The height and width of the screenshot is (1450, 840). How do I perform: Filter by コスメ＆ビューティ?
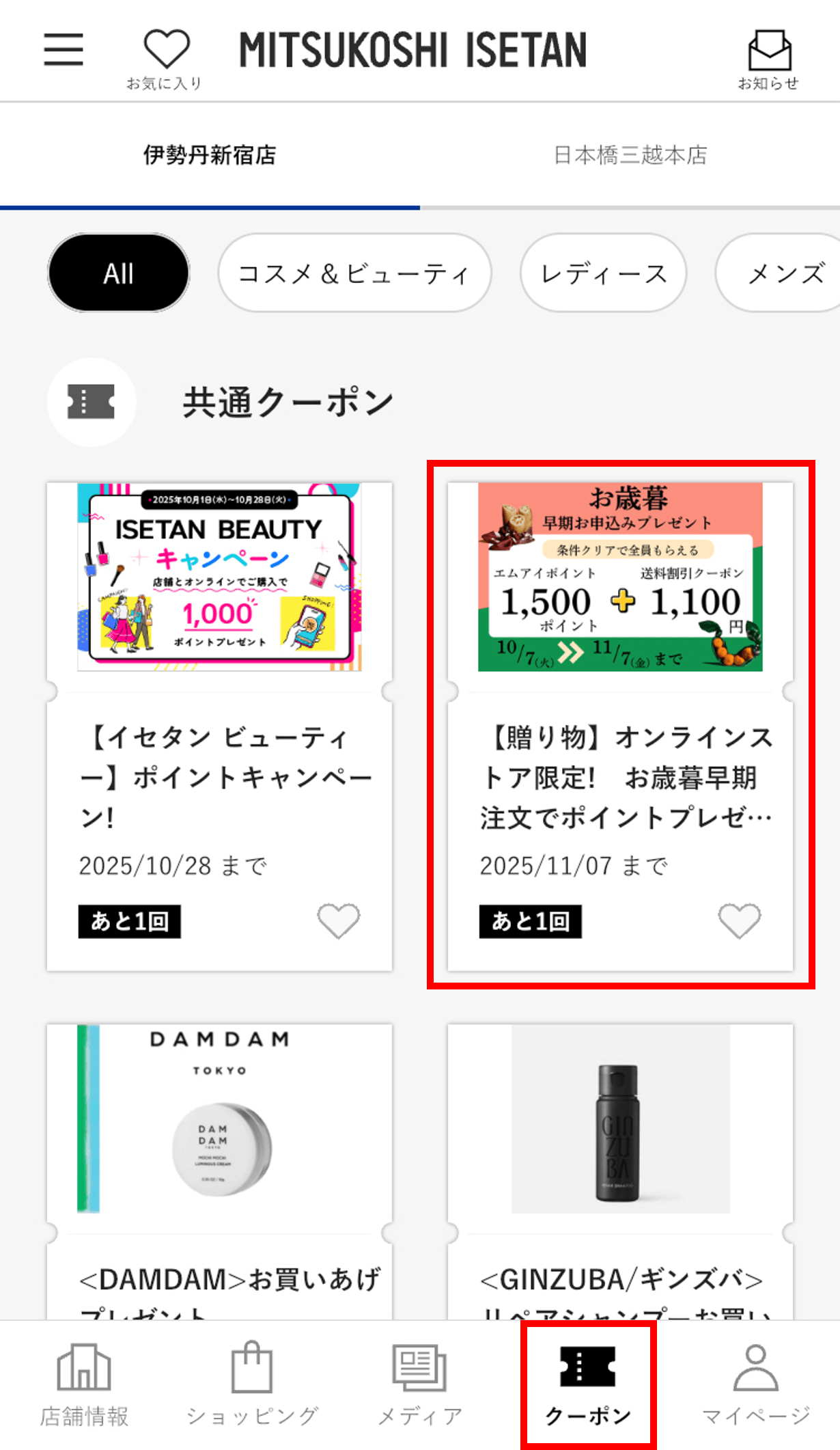tap(354, 273)
